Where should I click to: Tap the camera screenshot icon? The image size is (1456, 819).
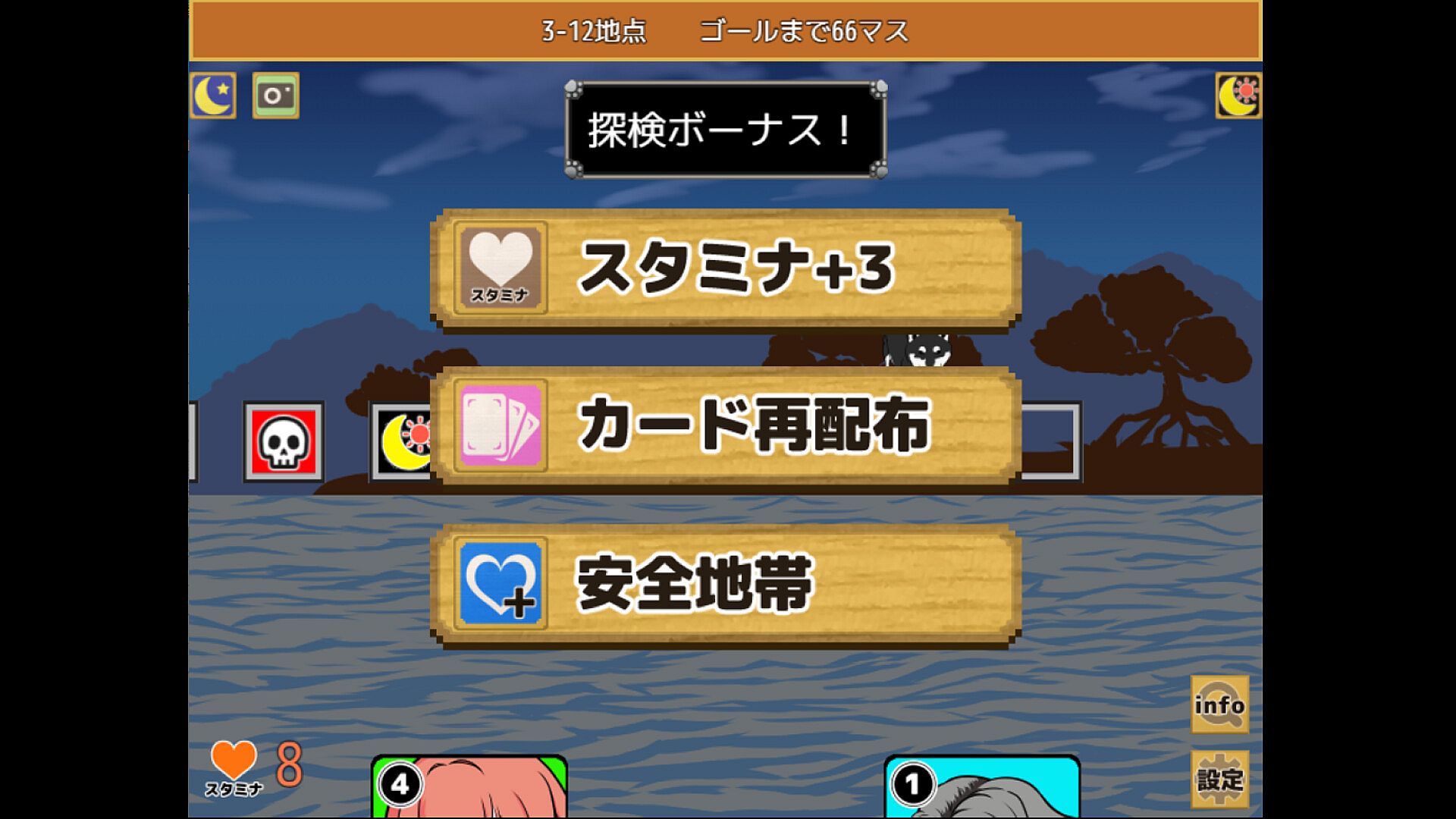[275, 96]
